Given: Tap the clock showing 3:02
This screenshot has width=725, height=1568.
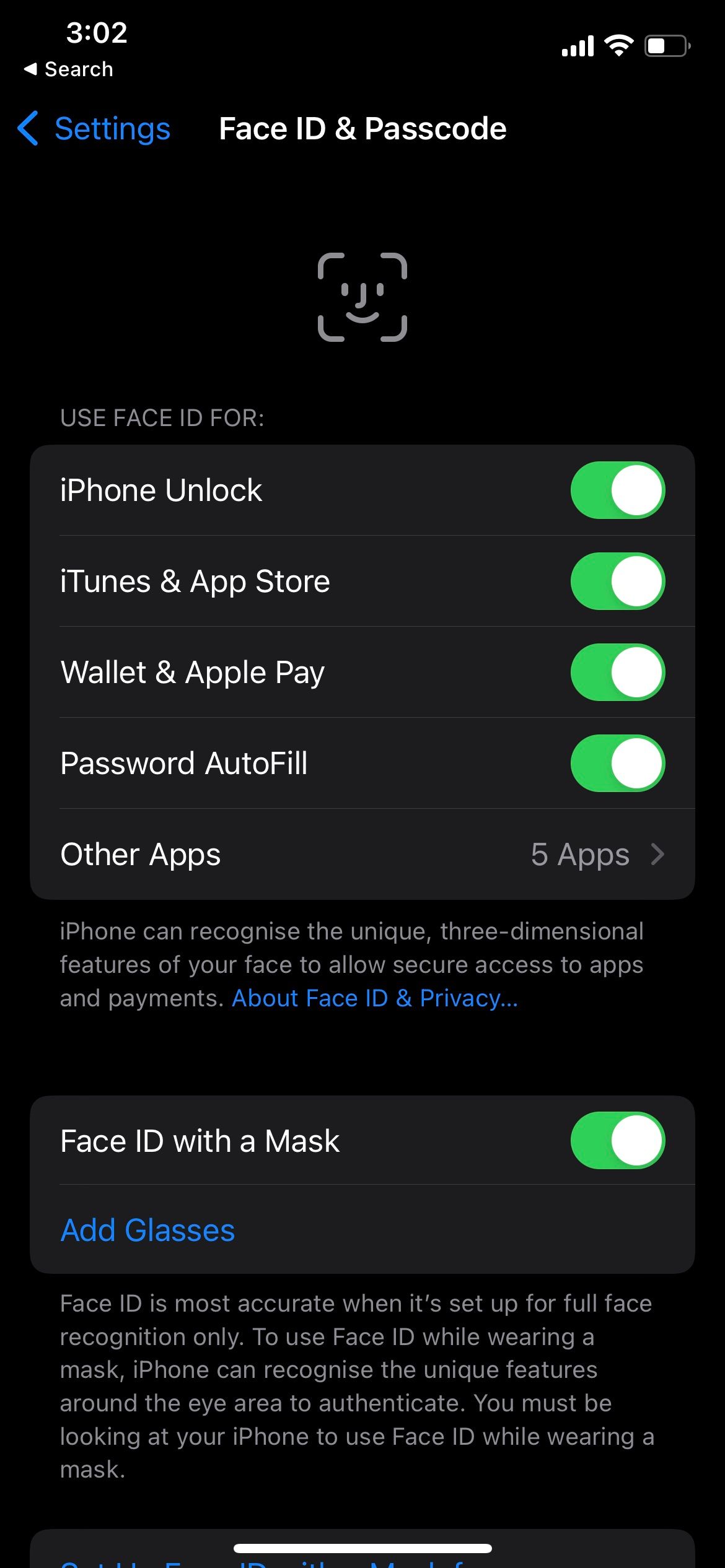Looking at the screenshot, I should [x=96, y=33].
